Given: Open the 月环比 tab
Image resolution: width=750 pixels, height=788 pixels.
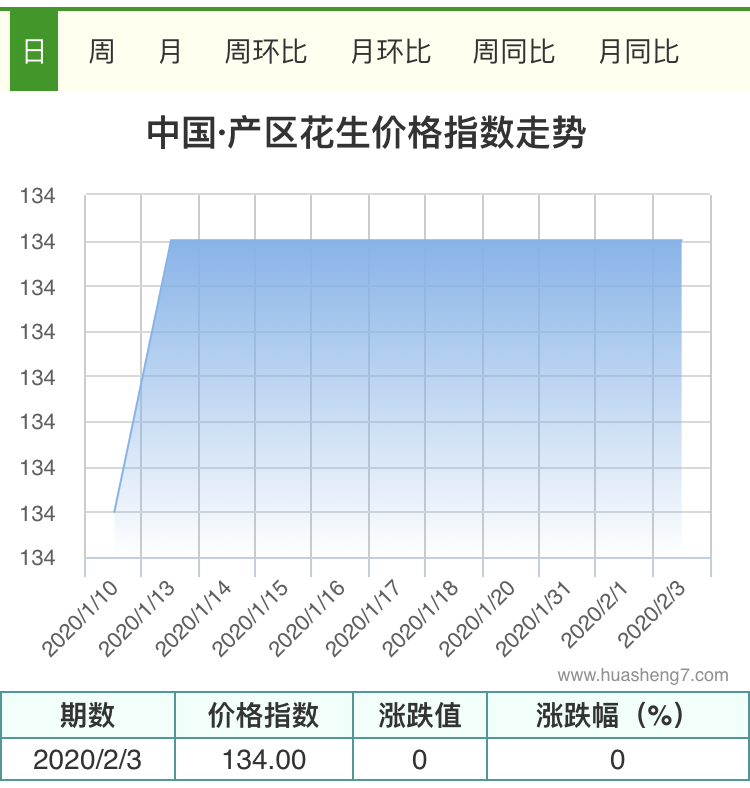Looking at the screenshot, I should click(x=390, y=52).
